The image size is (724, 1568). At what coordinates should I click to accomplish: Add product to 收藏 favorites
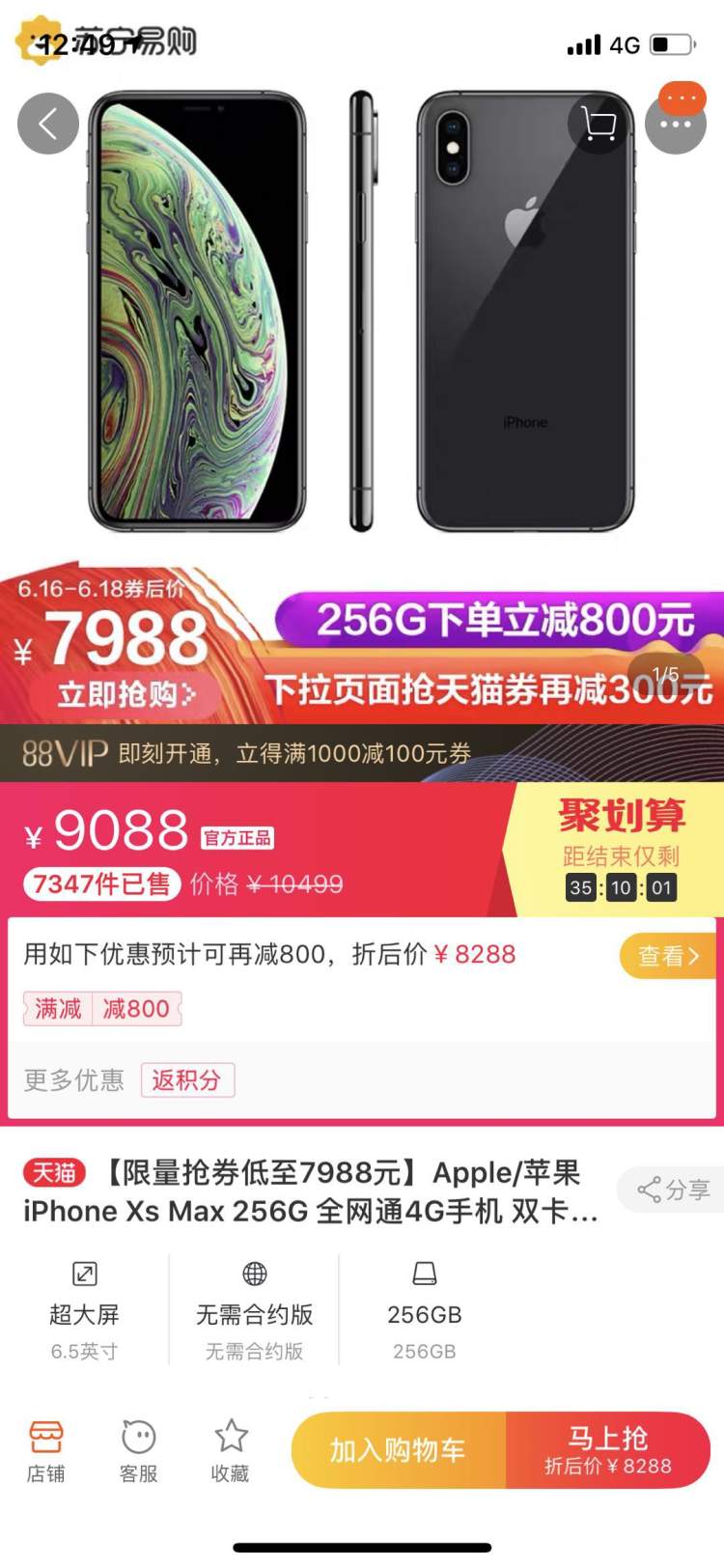click(x=231, y=1451)
